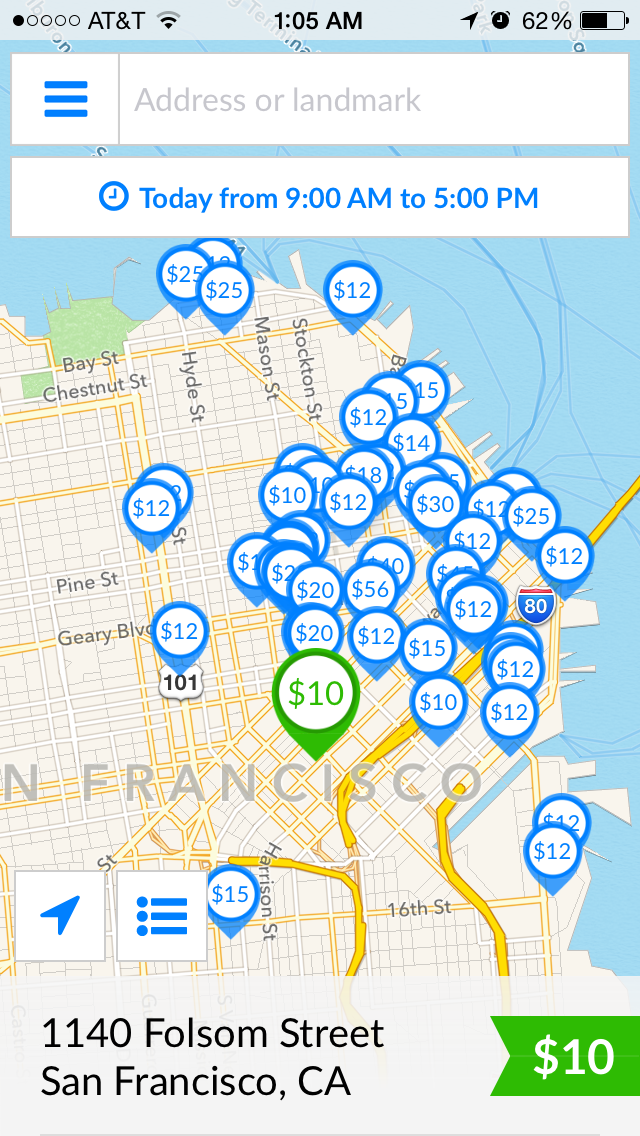
Task: Tap the Address or landmark search field
Action: click(x=374, y=99)
